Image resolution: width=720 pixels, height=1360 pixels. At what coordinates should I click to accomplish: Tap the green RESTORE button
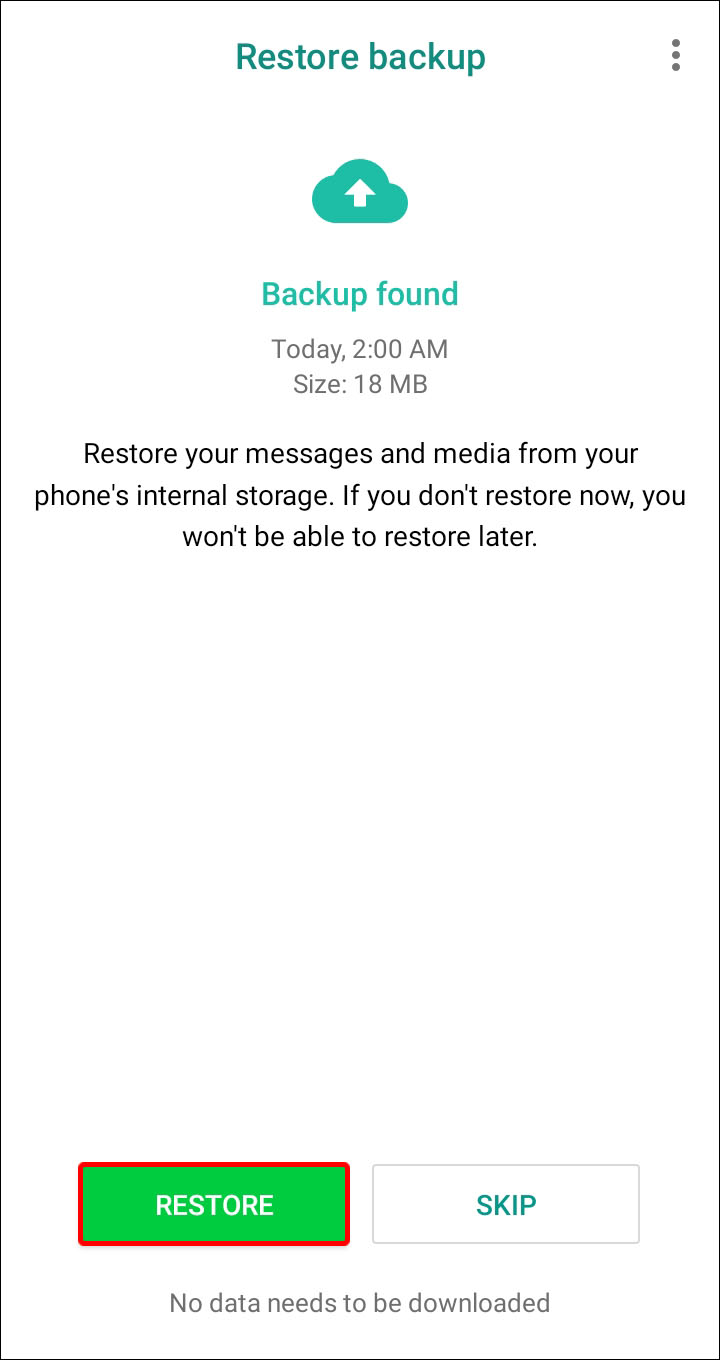214,1204
